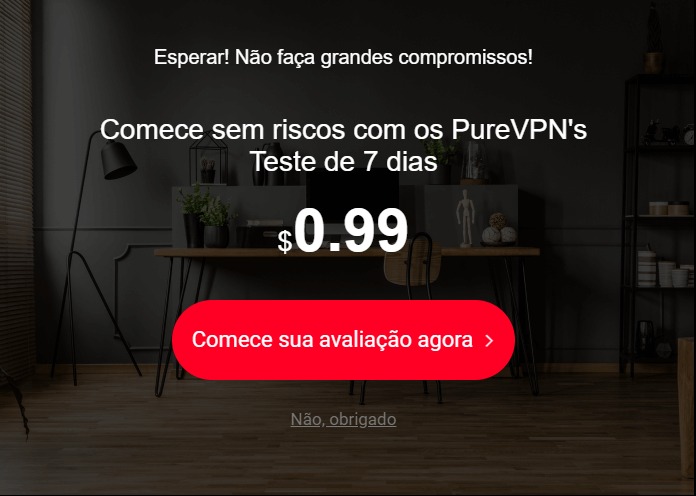
Task: Dismiss the offer via 'Não, obrigado'
Action: 343,419
